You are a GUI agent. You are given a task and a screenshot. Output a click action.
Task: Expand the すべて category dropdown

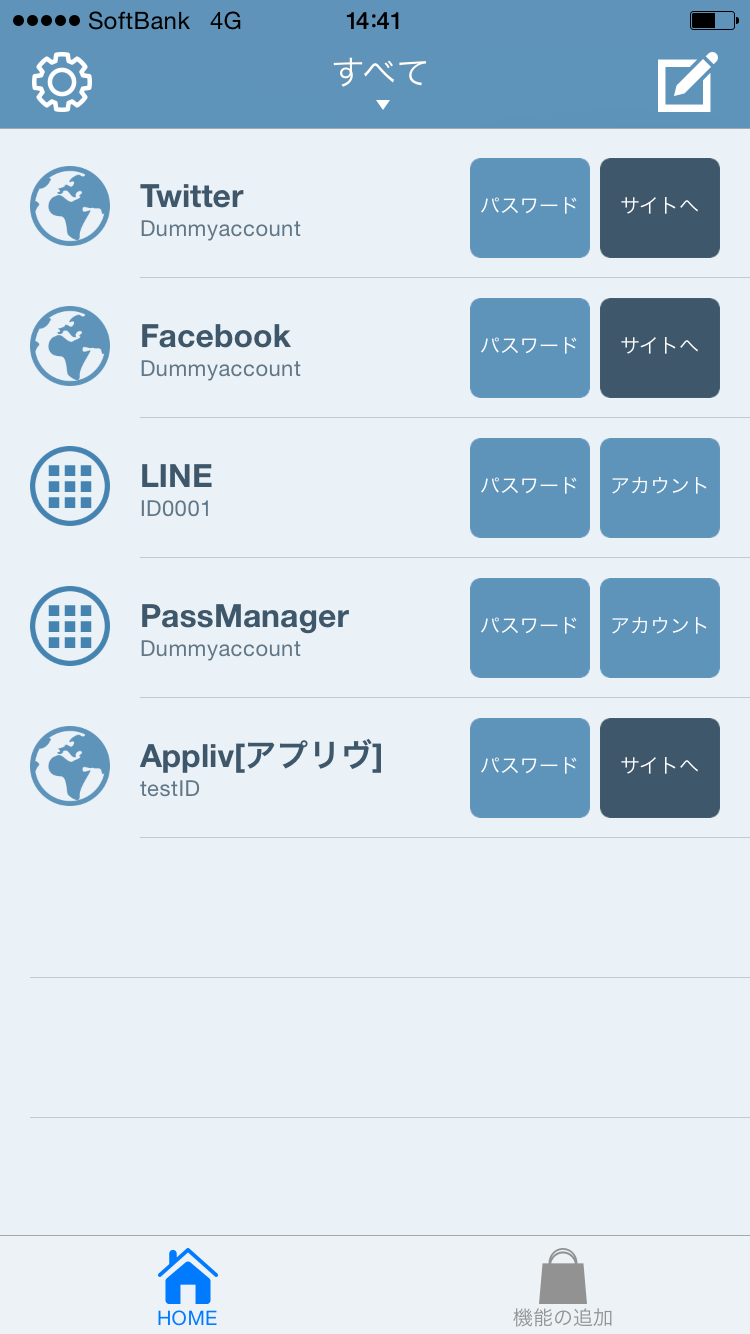(x=381, y=82)
